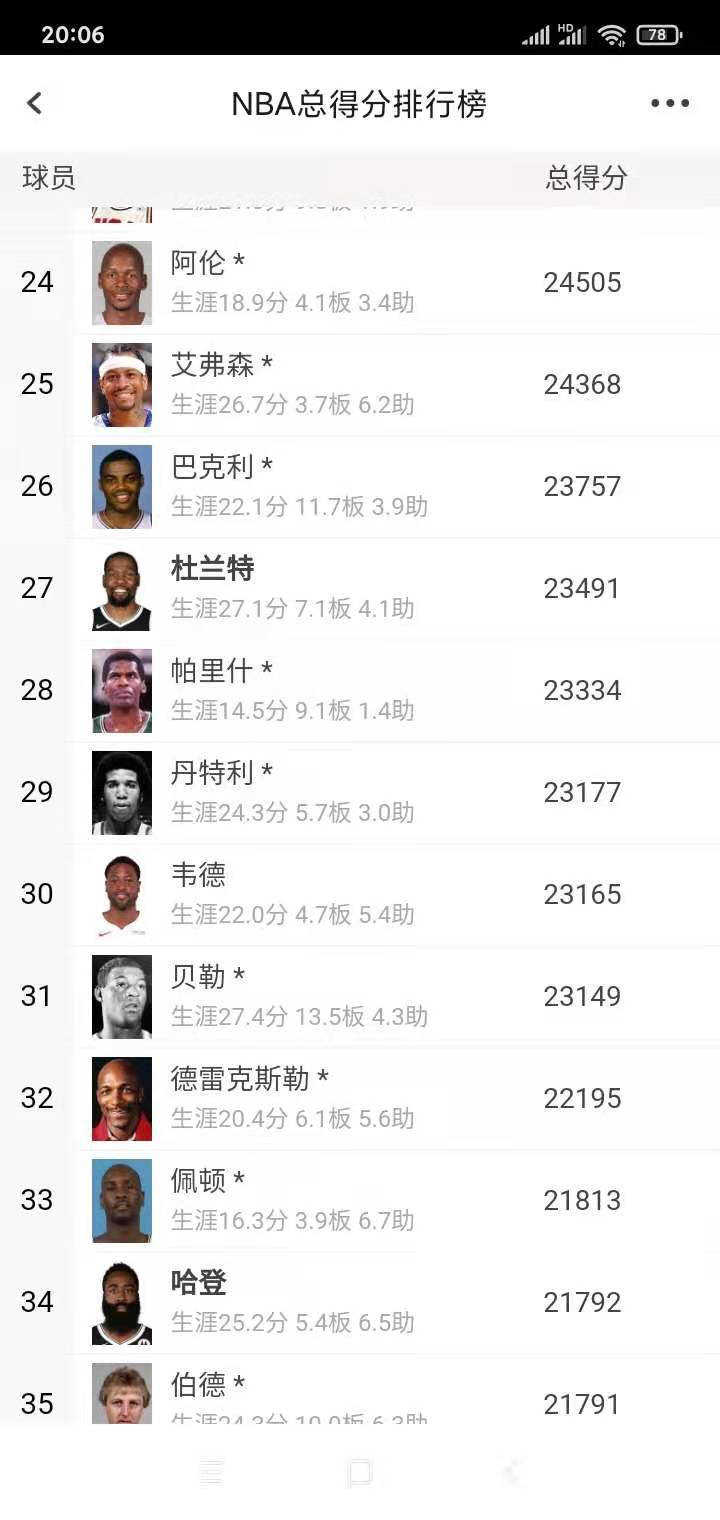Viewport: 720px width, 1520px height.
Task: Open the more options menu
Action: (x=668, y=103)
